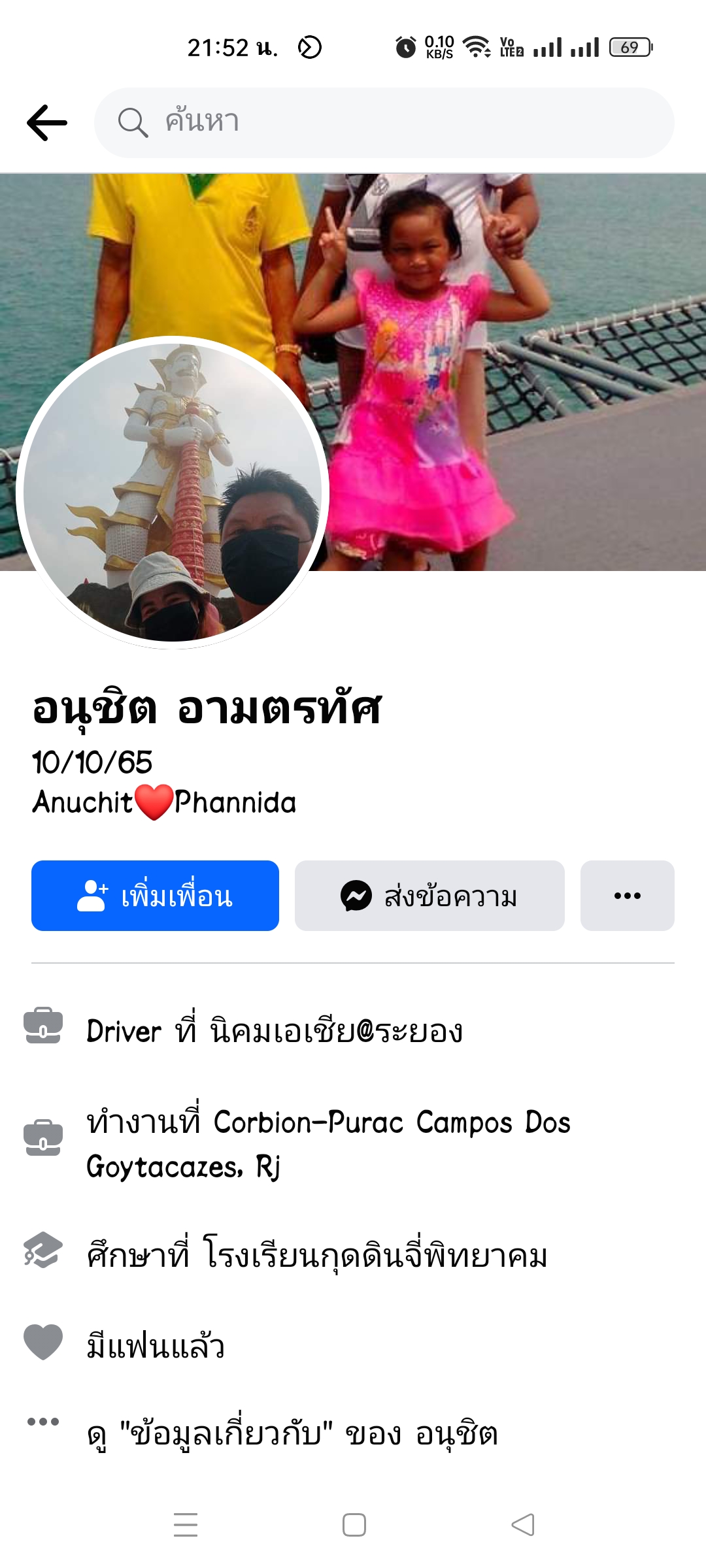Send a message via ส่งข้อความ

click(429, 896)
